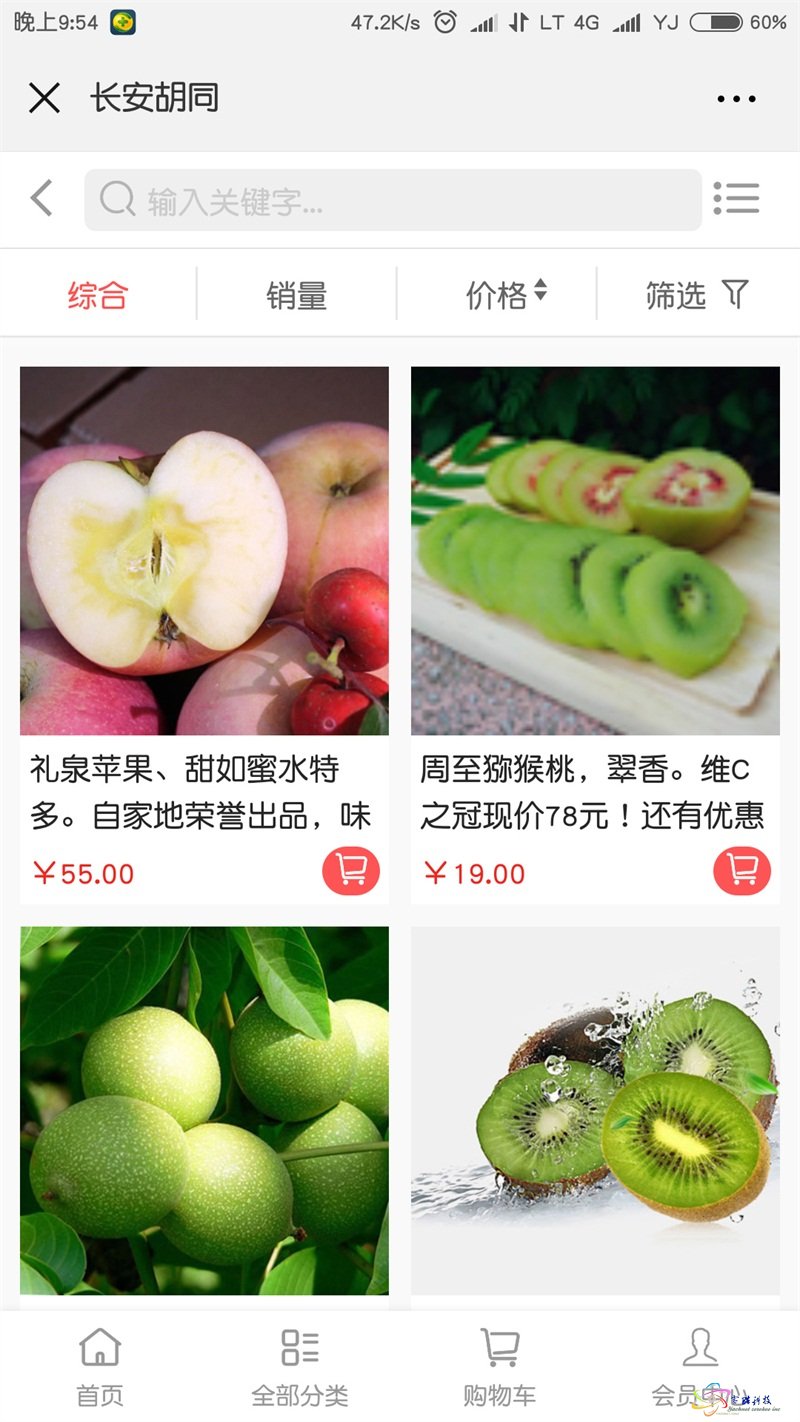Open the 会员中心 tab
Viewport: 800px width, 1422px height.
(x=700, y=1366)
